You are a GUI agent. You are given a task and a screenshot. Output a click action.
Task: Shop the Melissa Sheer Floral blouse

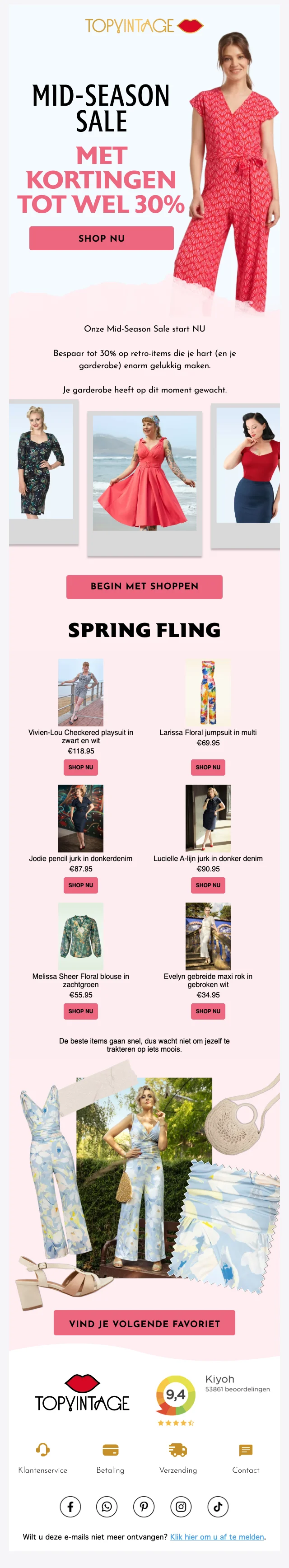[x=81, y=1011]
